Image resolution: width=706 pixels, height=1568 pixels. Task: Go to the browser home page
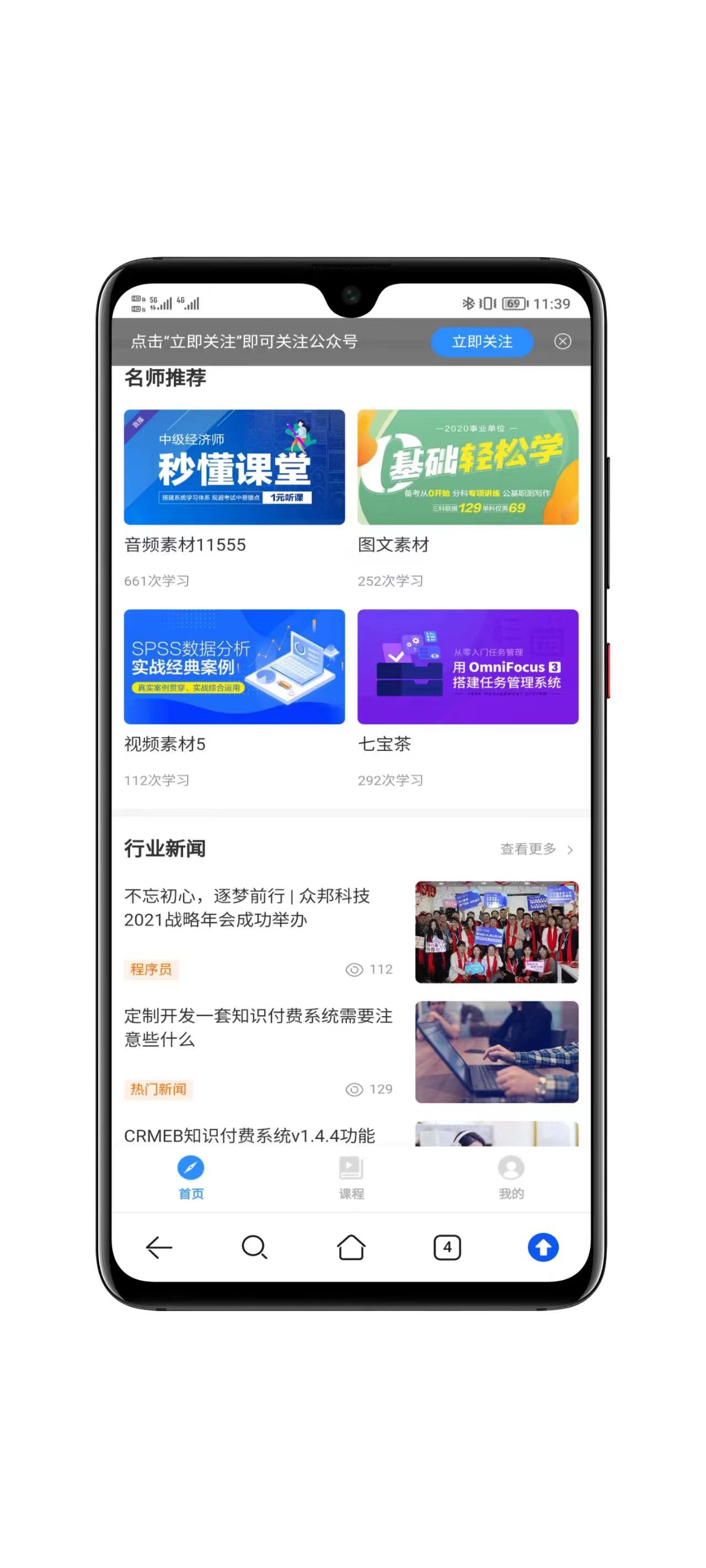[x=351, y=1247]
